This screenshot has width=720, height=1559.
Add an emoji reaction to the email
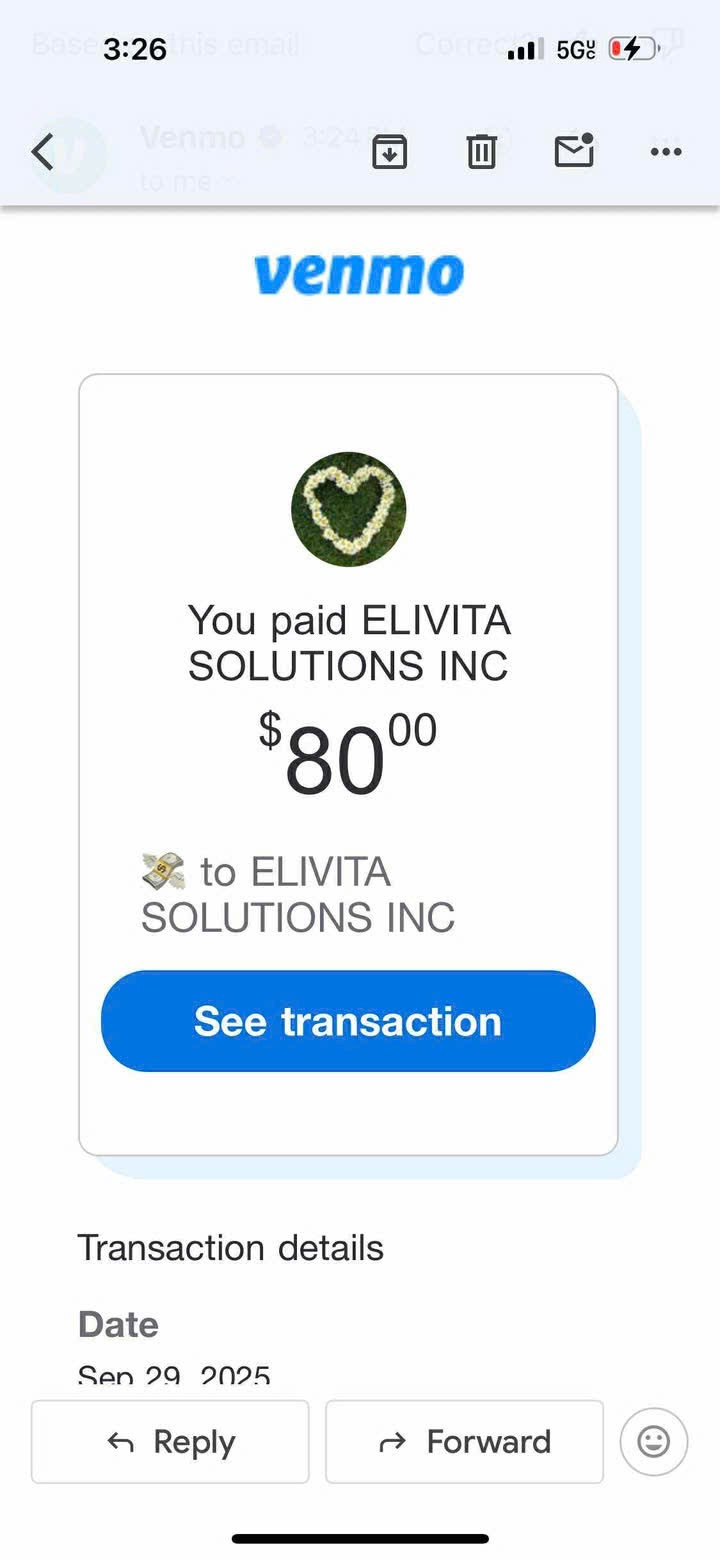[653, 1441]
